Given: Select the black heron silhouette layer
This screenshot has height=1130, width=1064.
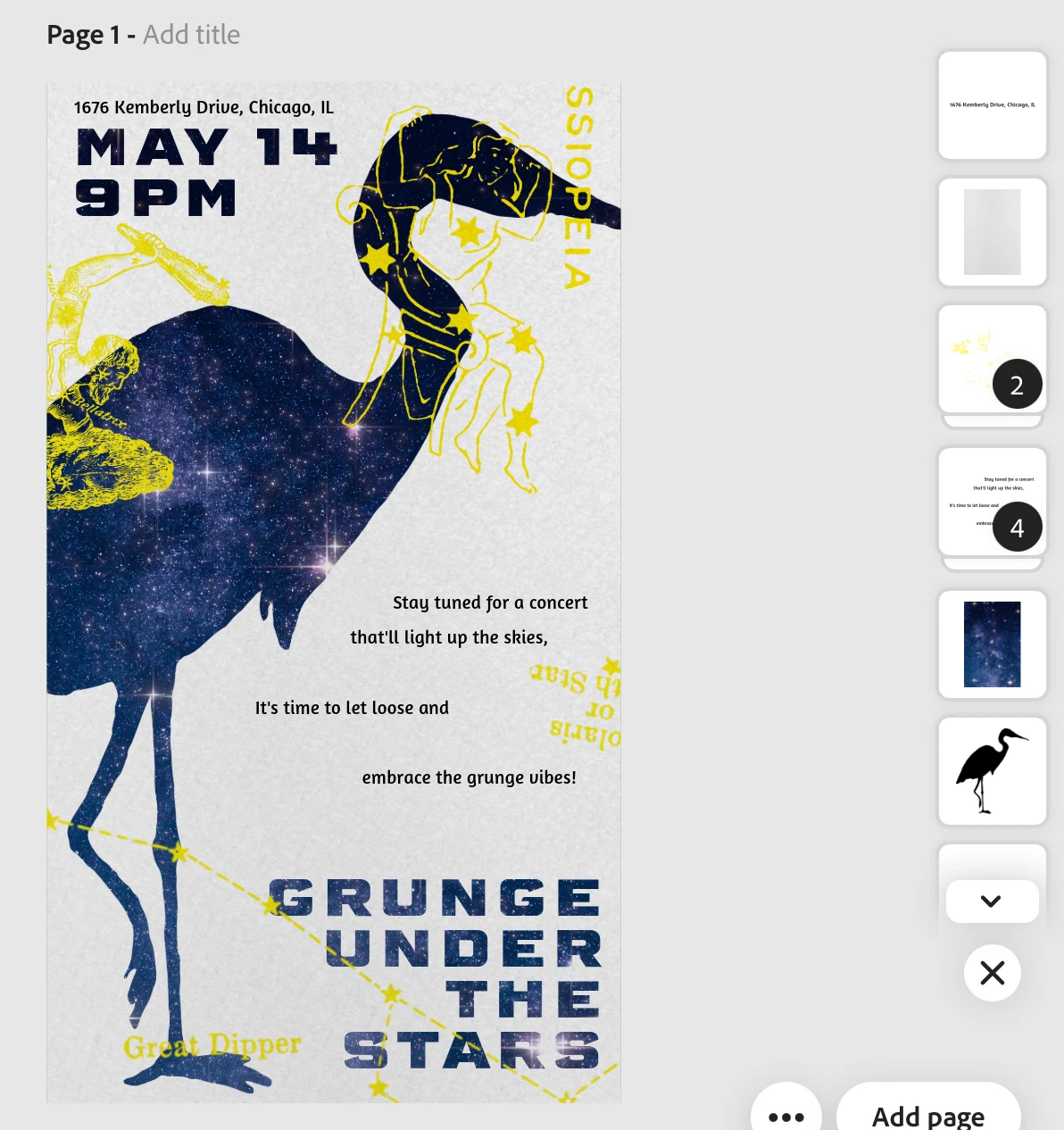Looking at the screenshot, I should coord(992,771).
